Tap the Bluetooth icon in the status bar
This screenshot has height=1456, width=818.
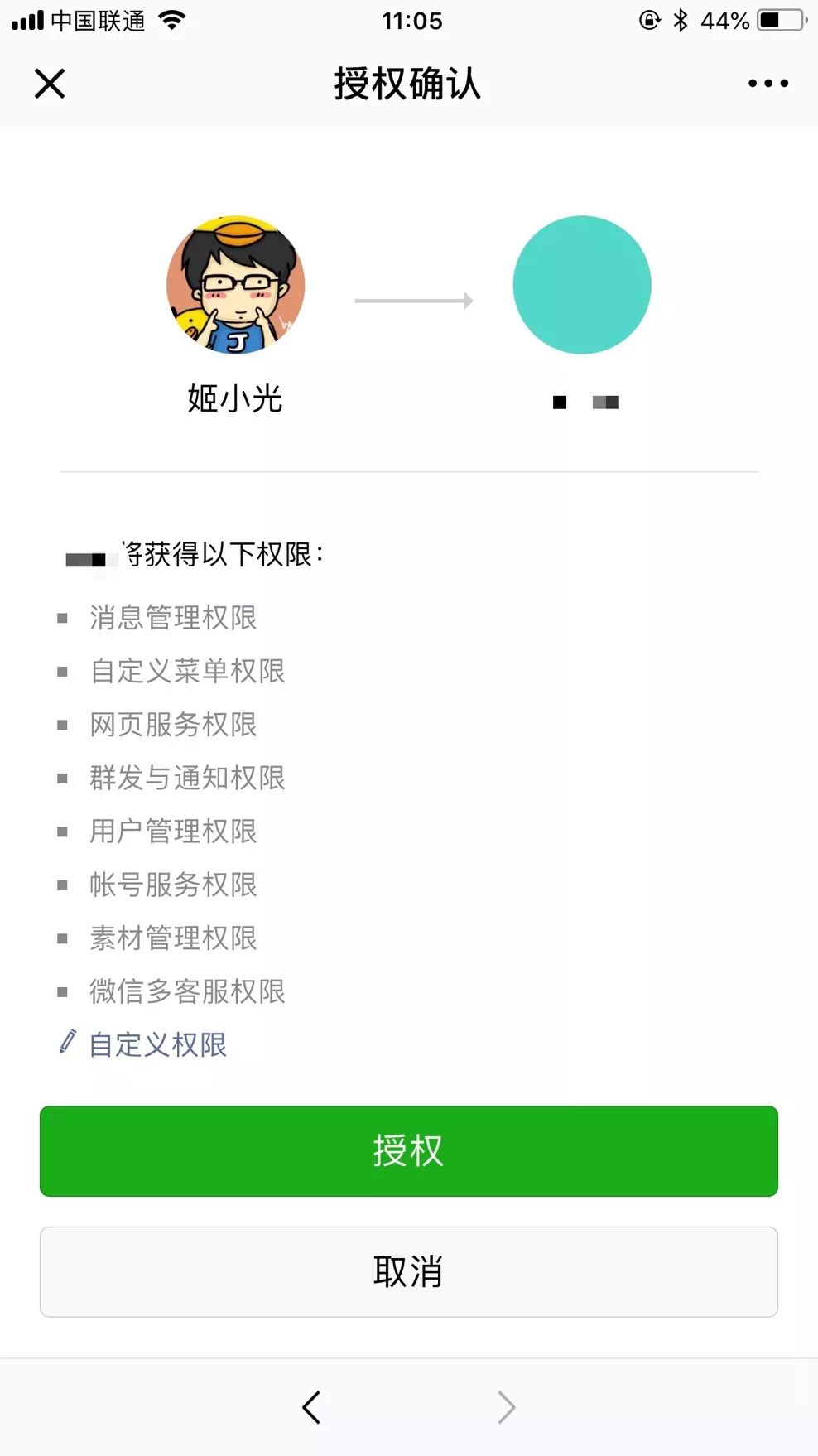[682, 20]
